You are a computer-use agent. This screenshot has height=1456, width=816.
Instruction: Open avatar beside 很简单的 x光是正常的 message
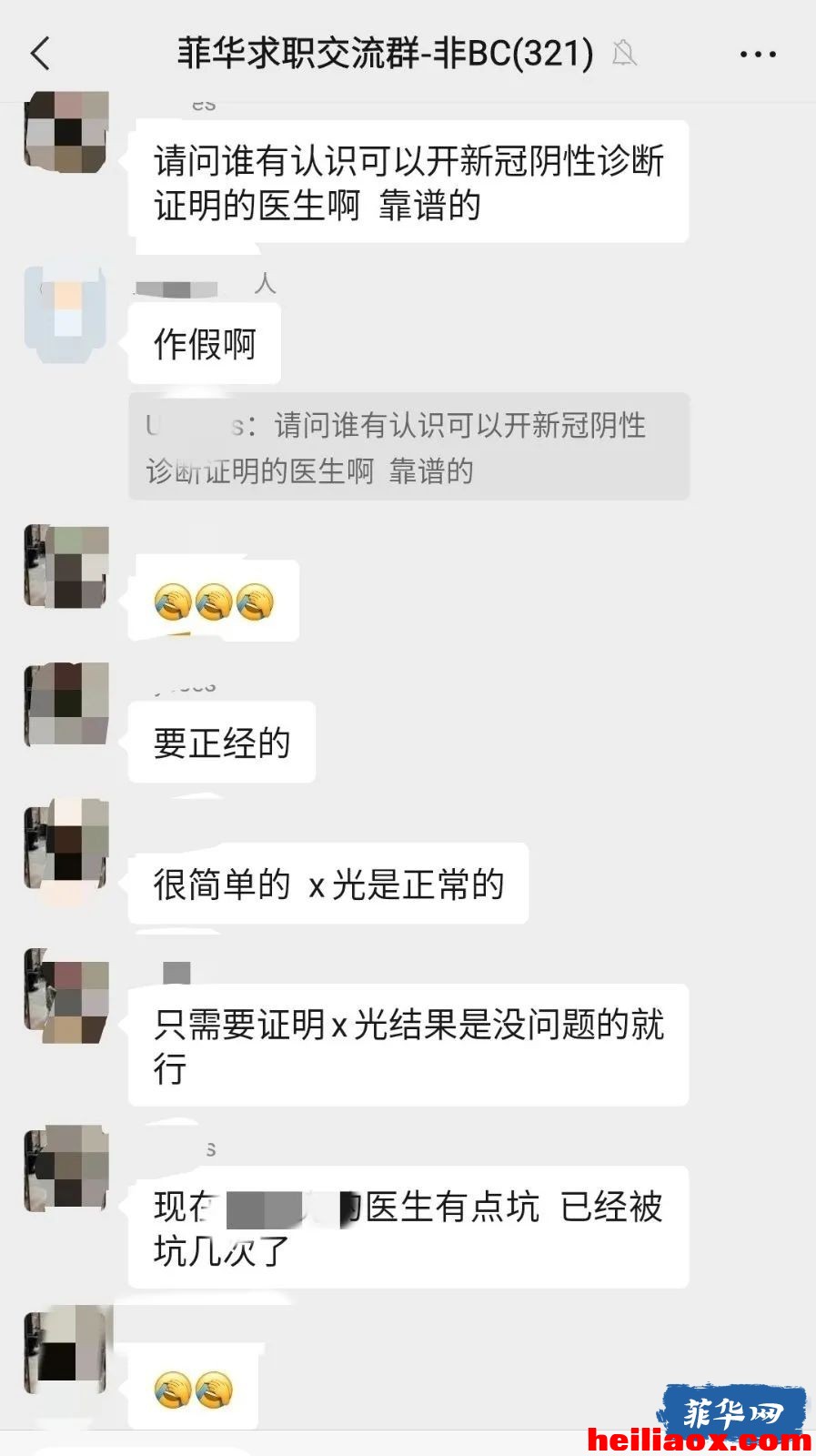click(x=66, y=844)
